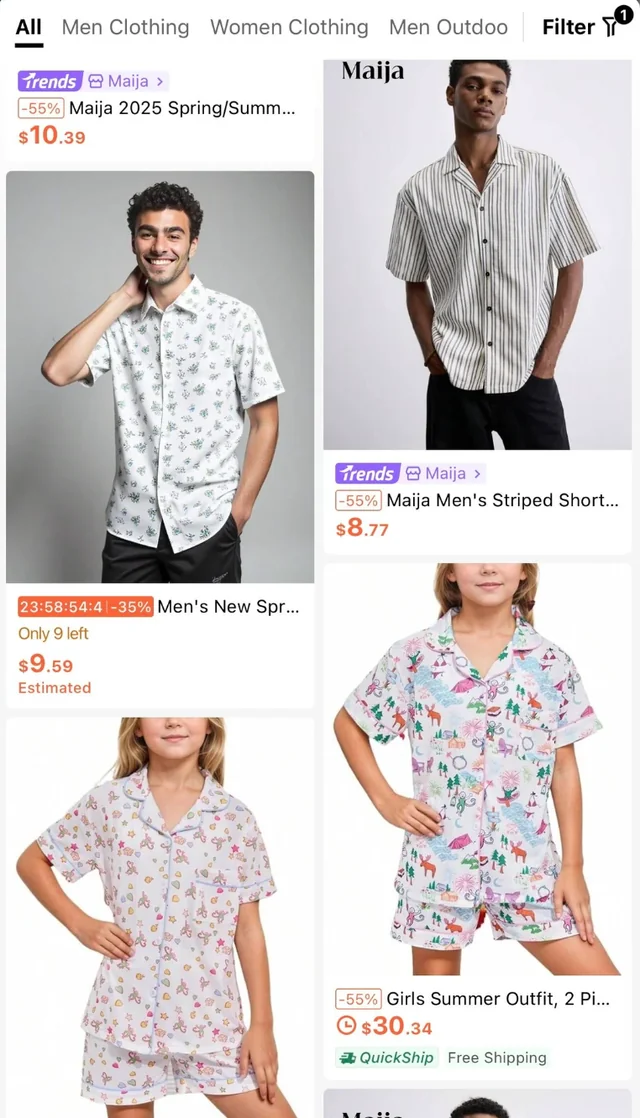Visit Maija store link above $10.39 item
Screen dimensions: 640x1118
[127, 81]
